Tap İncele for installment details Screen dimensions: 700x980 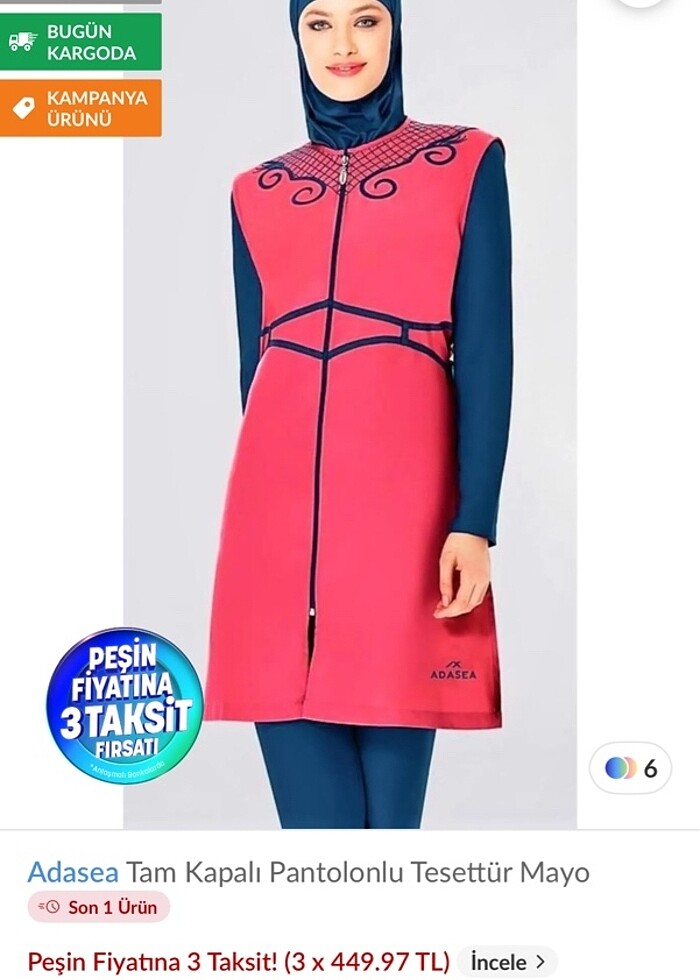pos(508,961)
